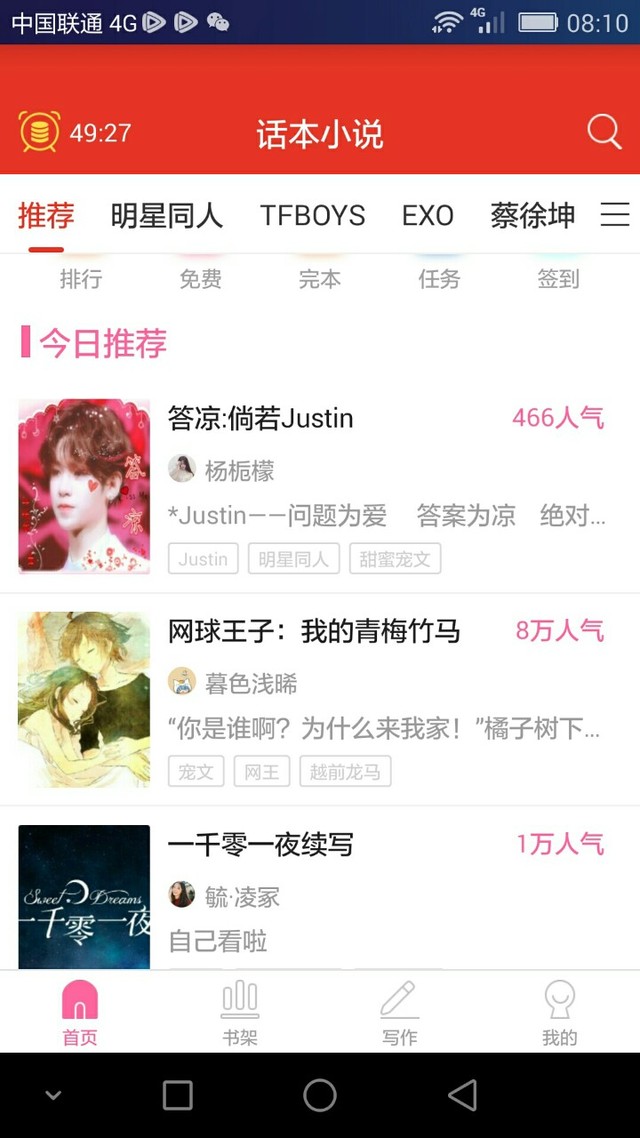
Task: Switch to the TFBOYS tab
Action: click(x=312, y=215)
